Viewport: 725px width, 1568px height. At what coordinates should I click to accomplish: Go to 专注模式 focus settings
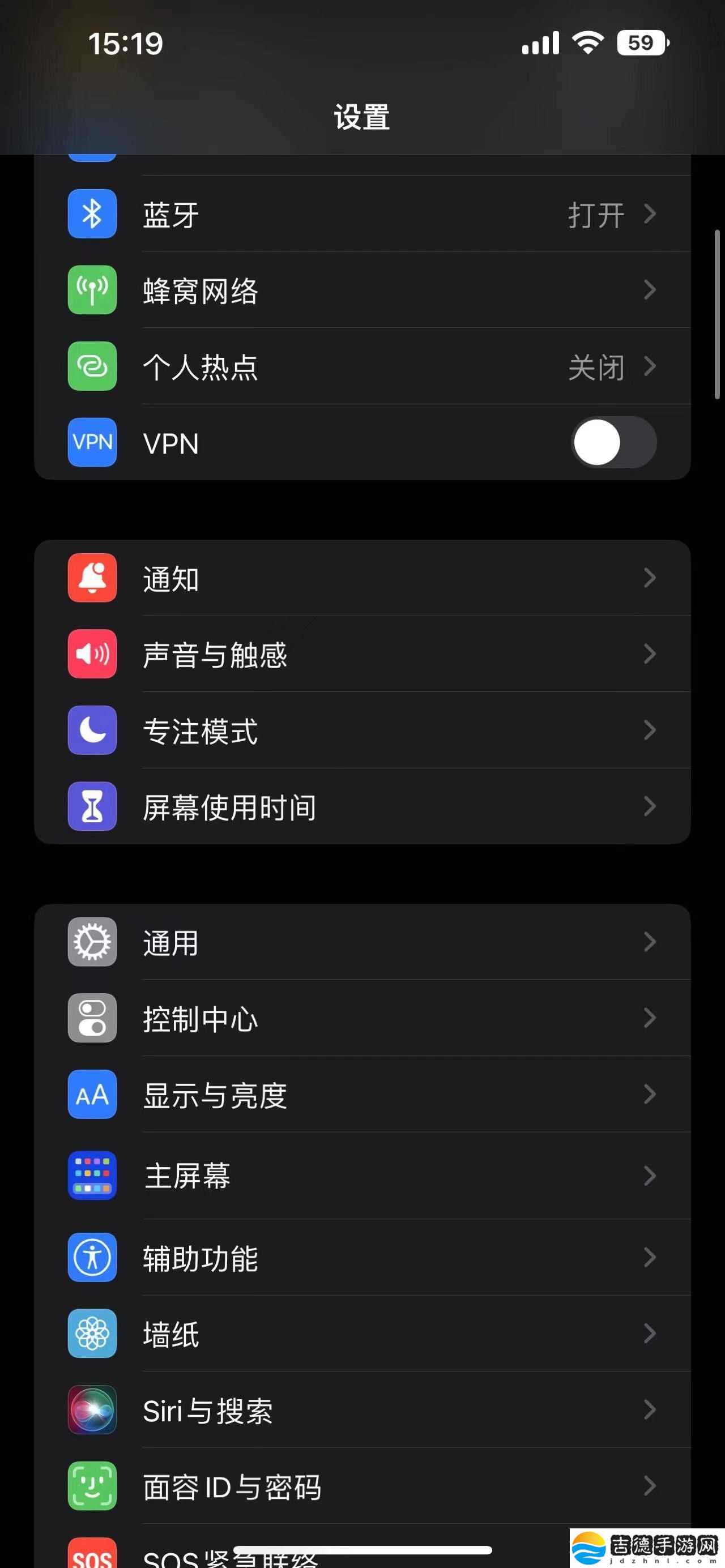pos(362,730)
